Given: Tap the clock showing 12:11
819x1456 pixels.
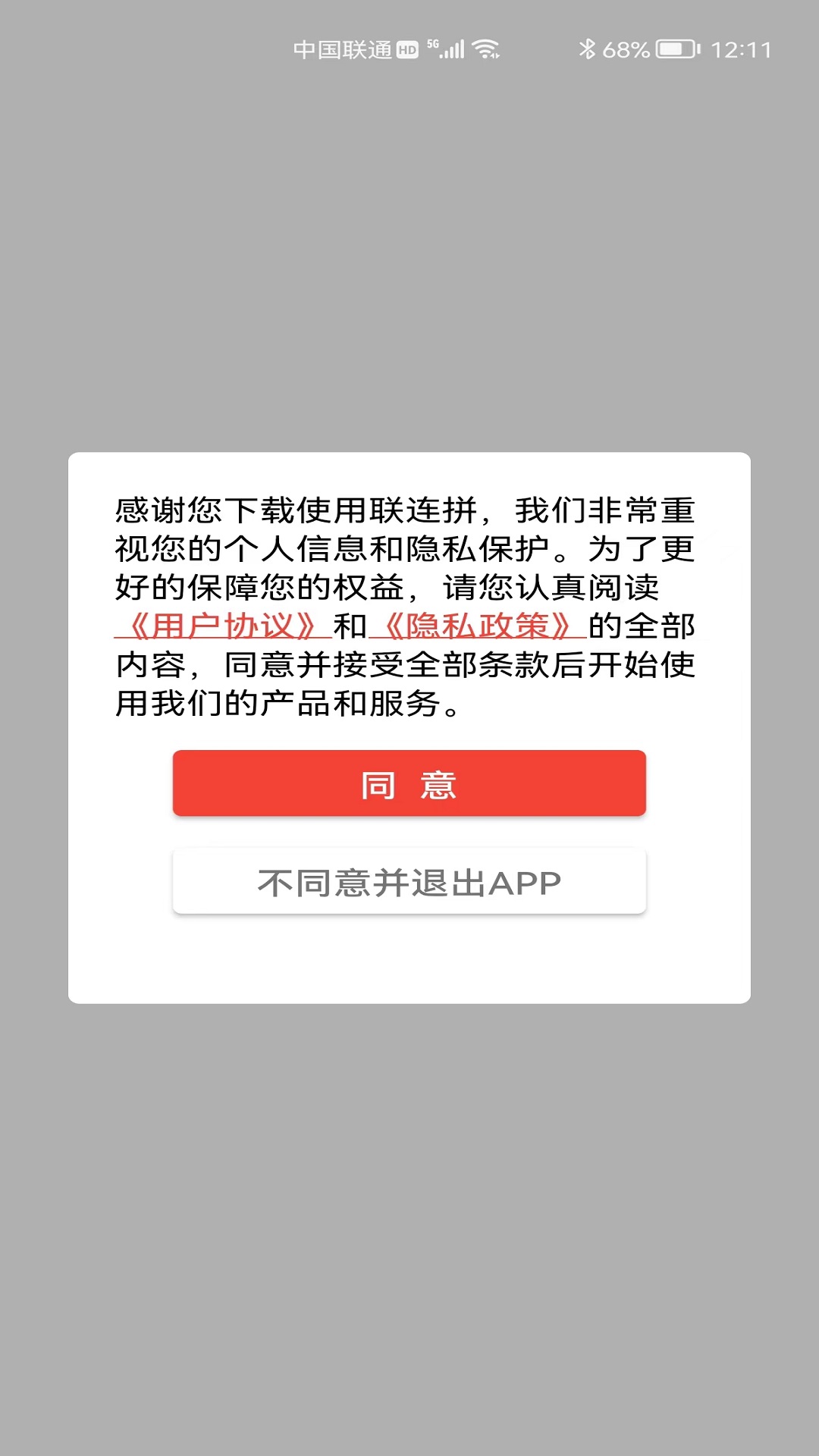Looking at the screenshot, I should (x=739, y=49).
